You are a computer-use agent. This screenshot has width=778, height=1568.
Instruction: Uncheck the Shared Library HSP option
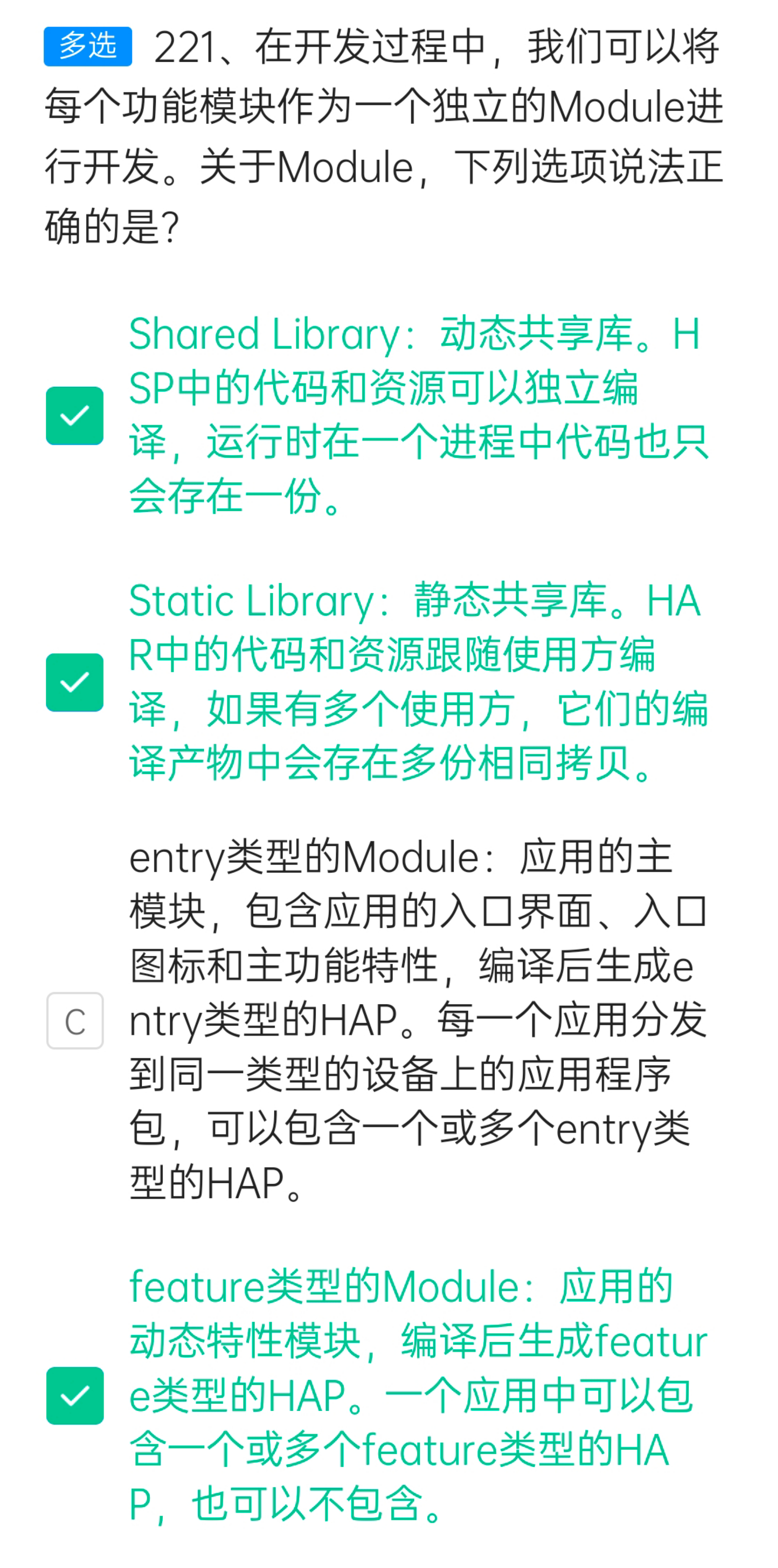[74, 416]
